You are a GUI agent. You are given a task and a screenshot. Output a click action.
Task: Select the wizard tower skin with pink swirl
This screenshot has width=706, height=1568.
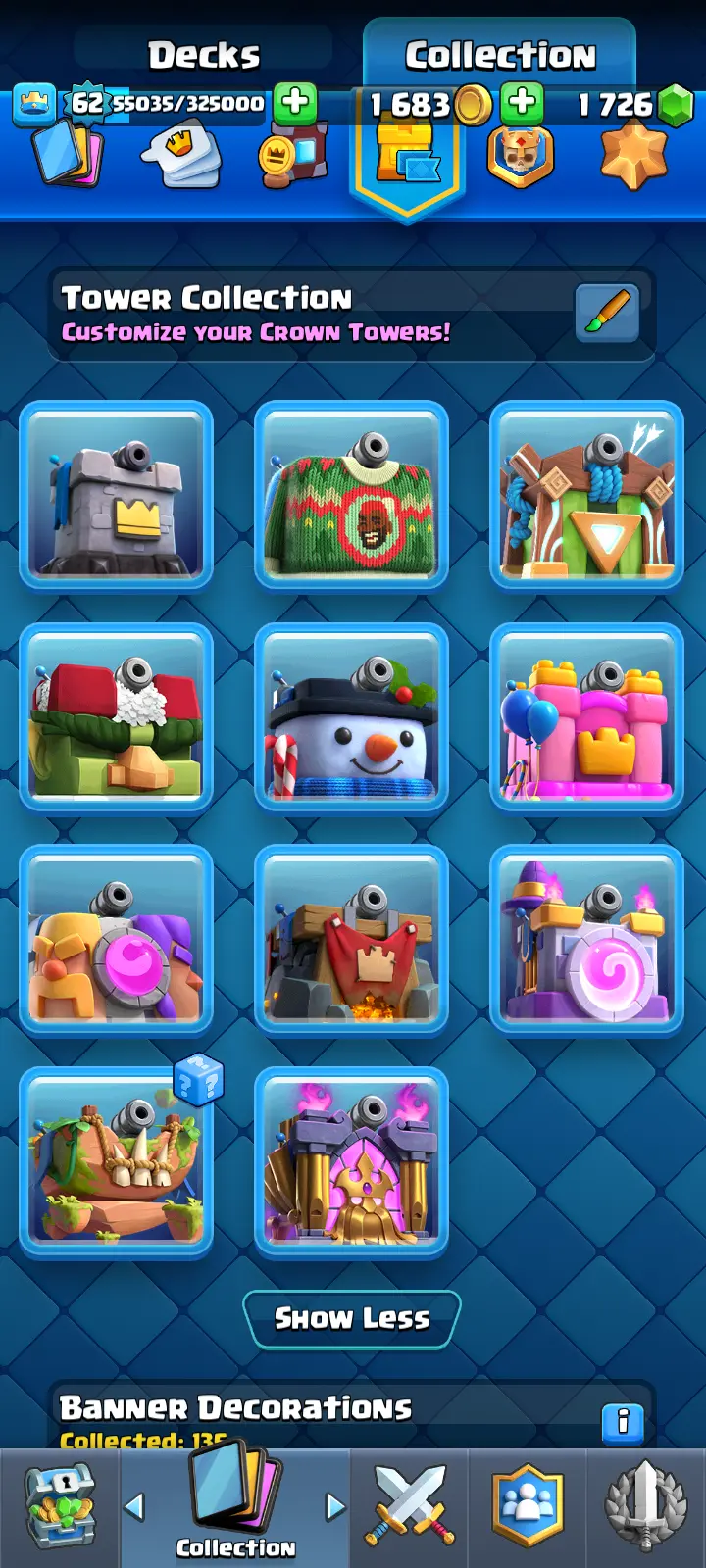pos(586,939)
